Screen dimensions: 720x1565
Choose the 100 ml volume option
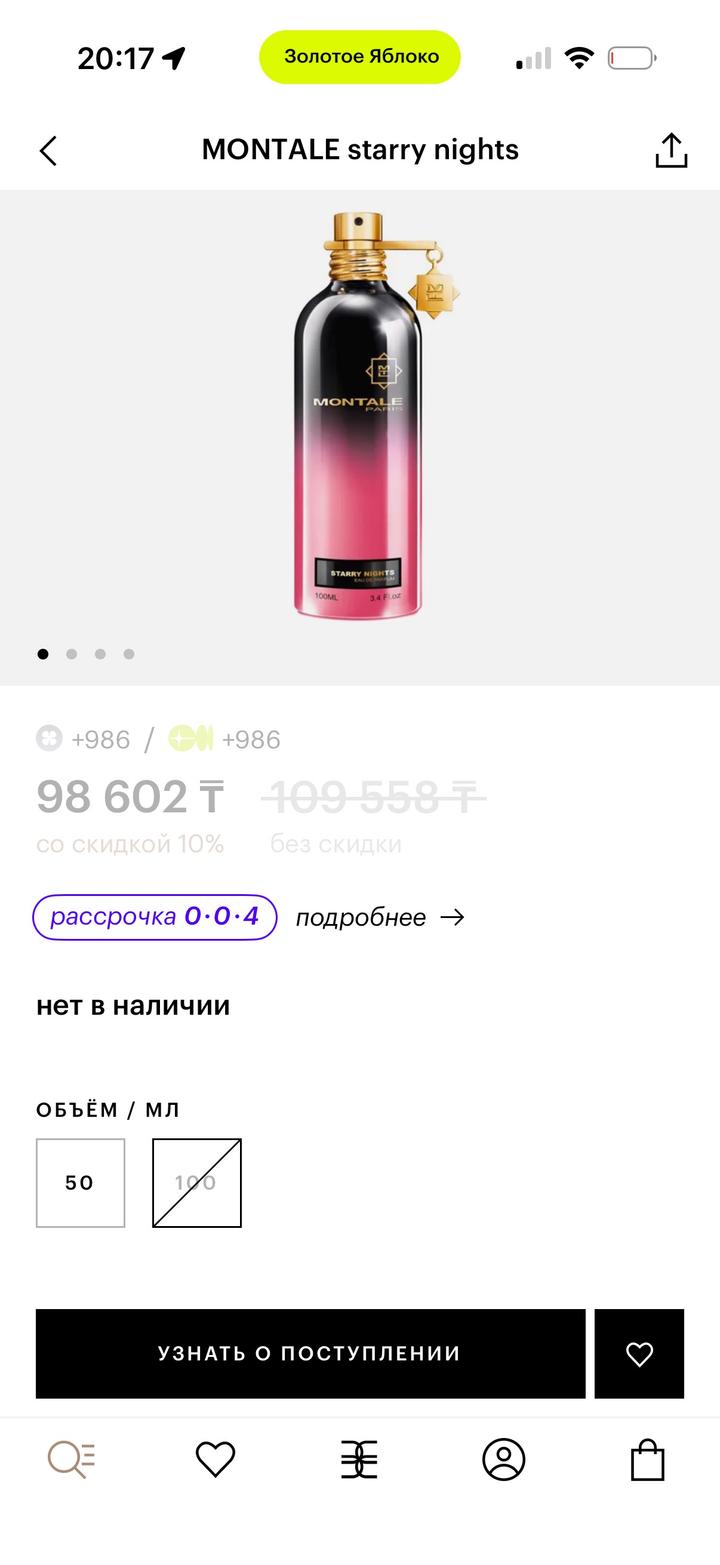197,1183
